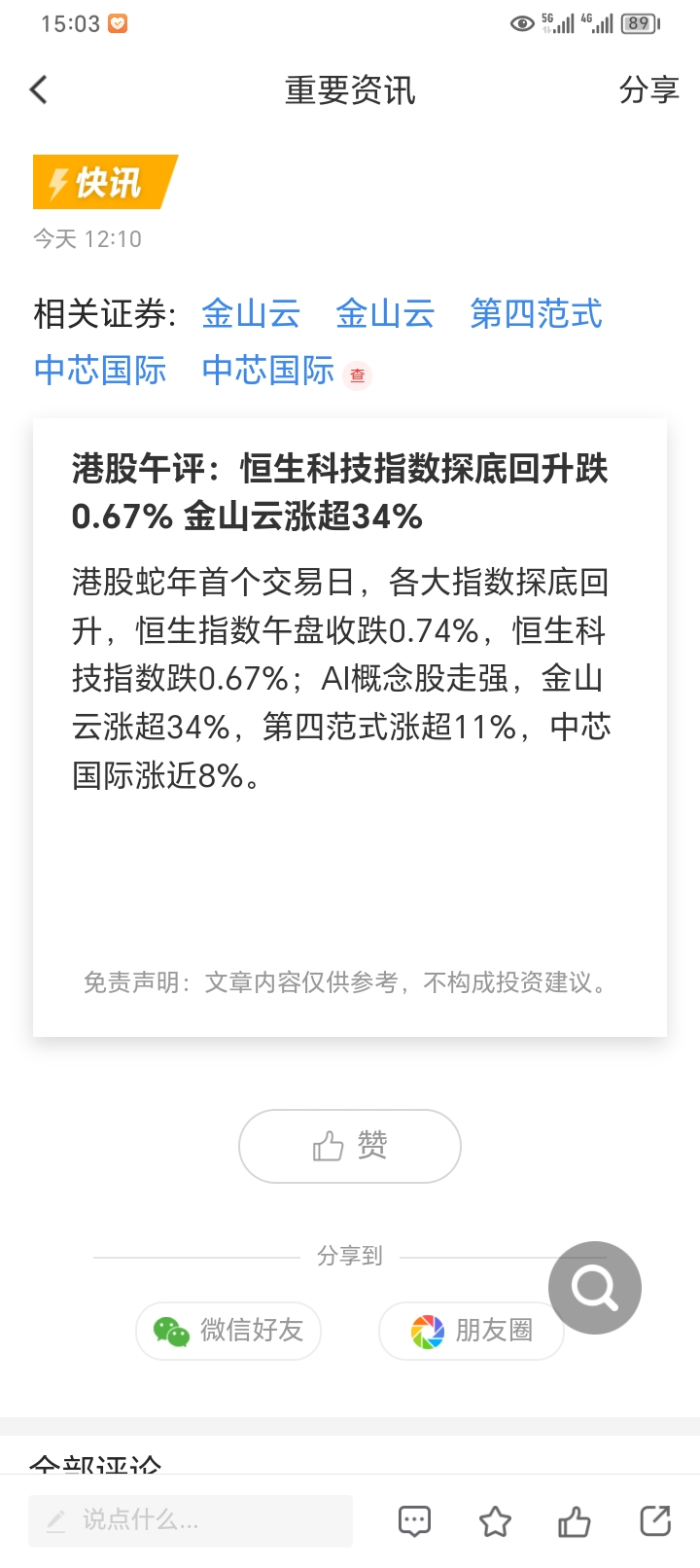Open comments via bottom speech bubble icon
The height and width of the screenshot is (1568, 700).
415,1520
